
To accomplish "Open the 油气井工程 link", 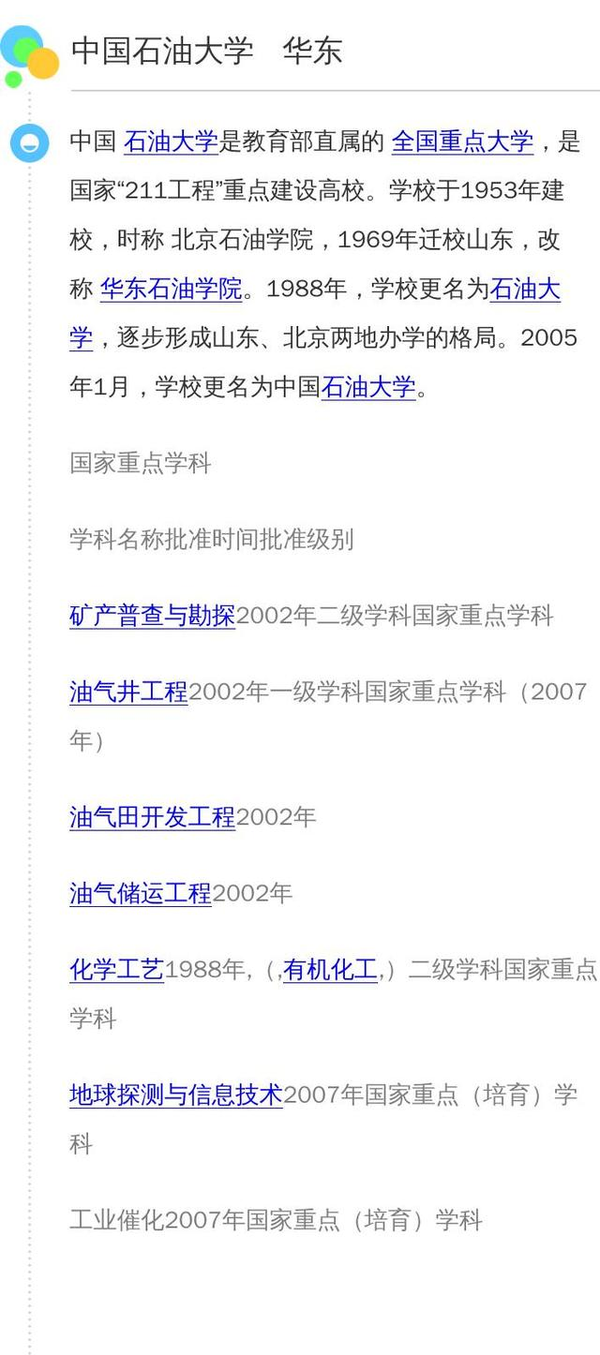I will pos(128,692).
